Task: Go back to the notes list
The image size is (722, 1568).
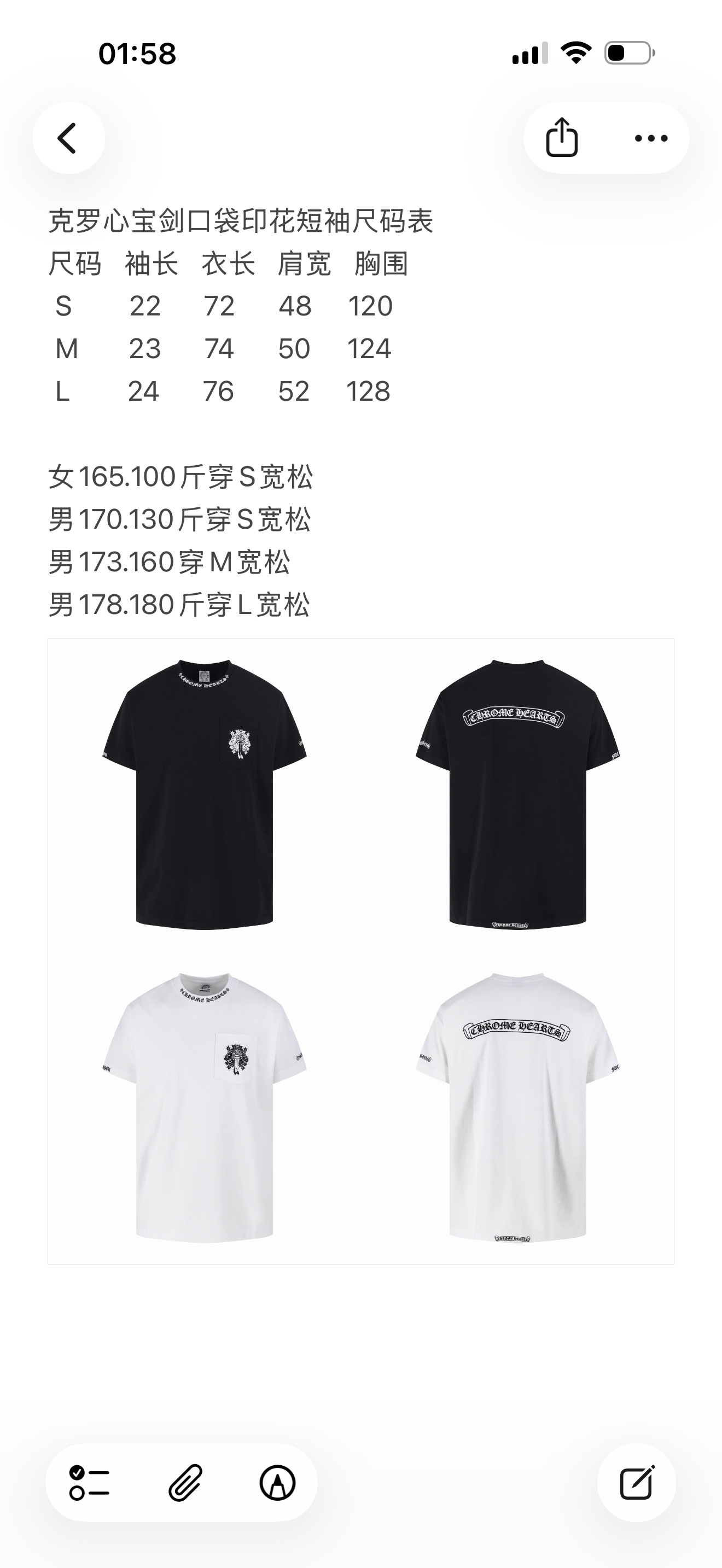Action: click(x=68, y=138)
